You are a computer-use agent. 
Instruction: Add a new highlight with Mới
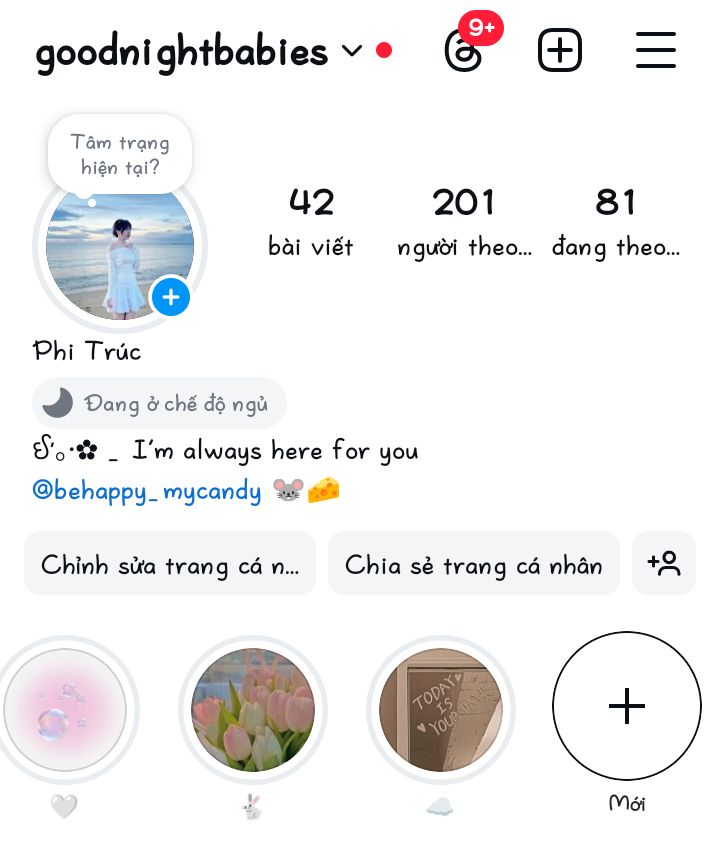tap(627, 707)
